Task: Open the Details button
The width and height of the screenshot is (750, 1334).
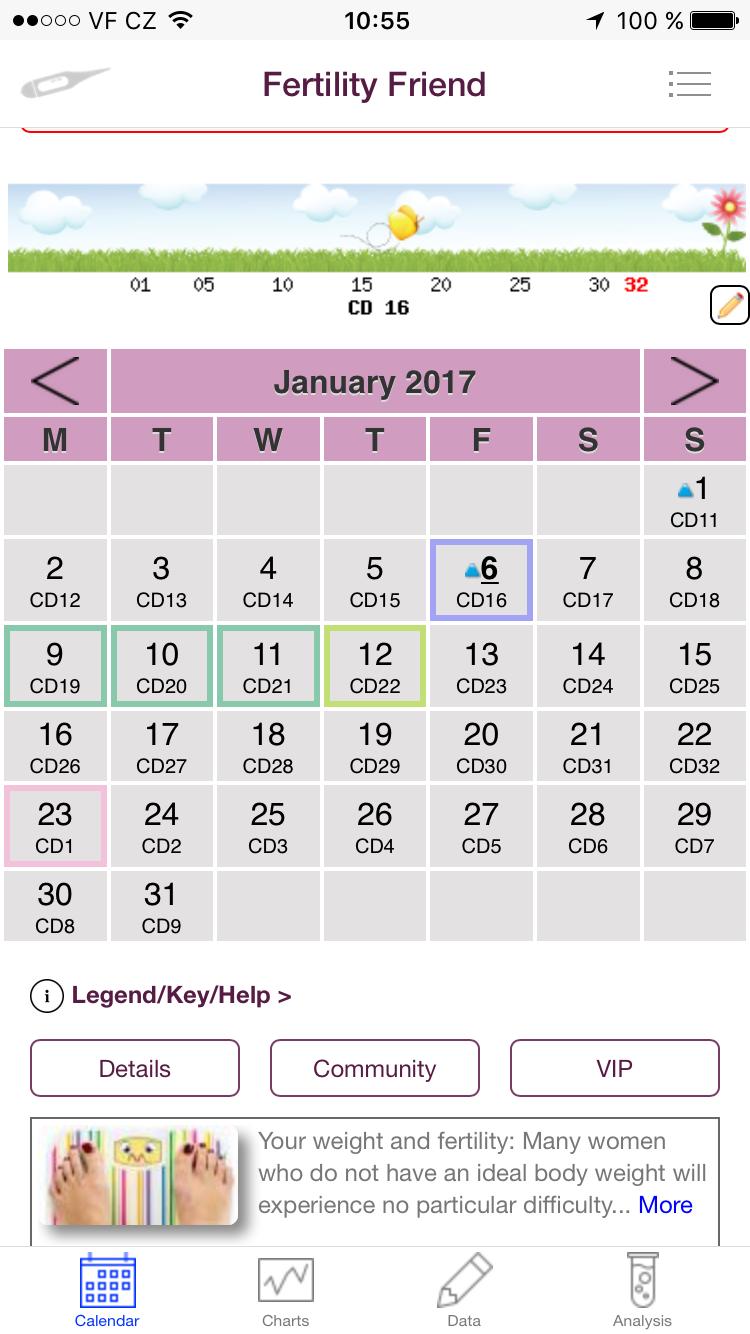Action: pos(135,1068)
